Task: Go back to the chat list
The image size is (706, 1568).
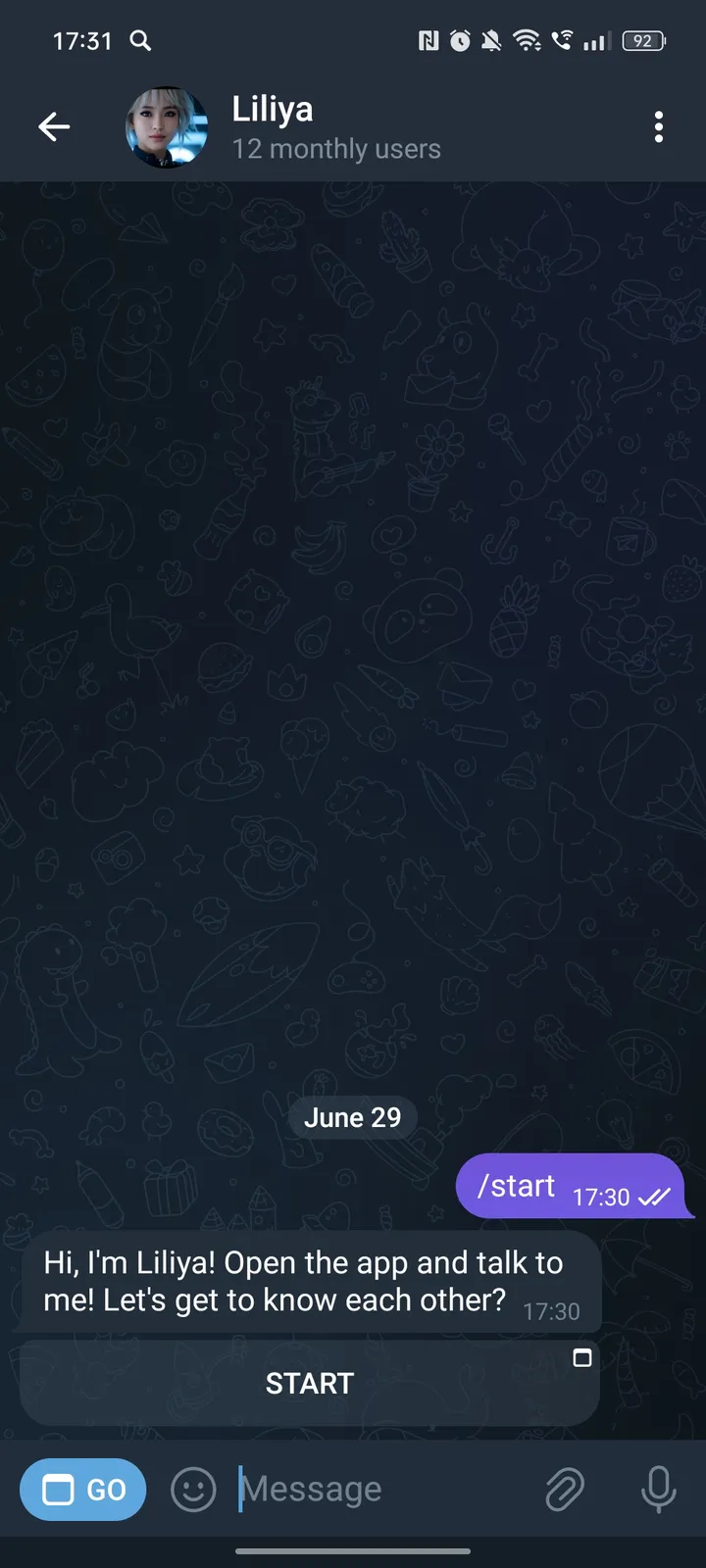Action: tap(54, 126)
